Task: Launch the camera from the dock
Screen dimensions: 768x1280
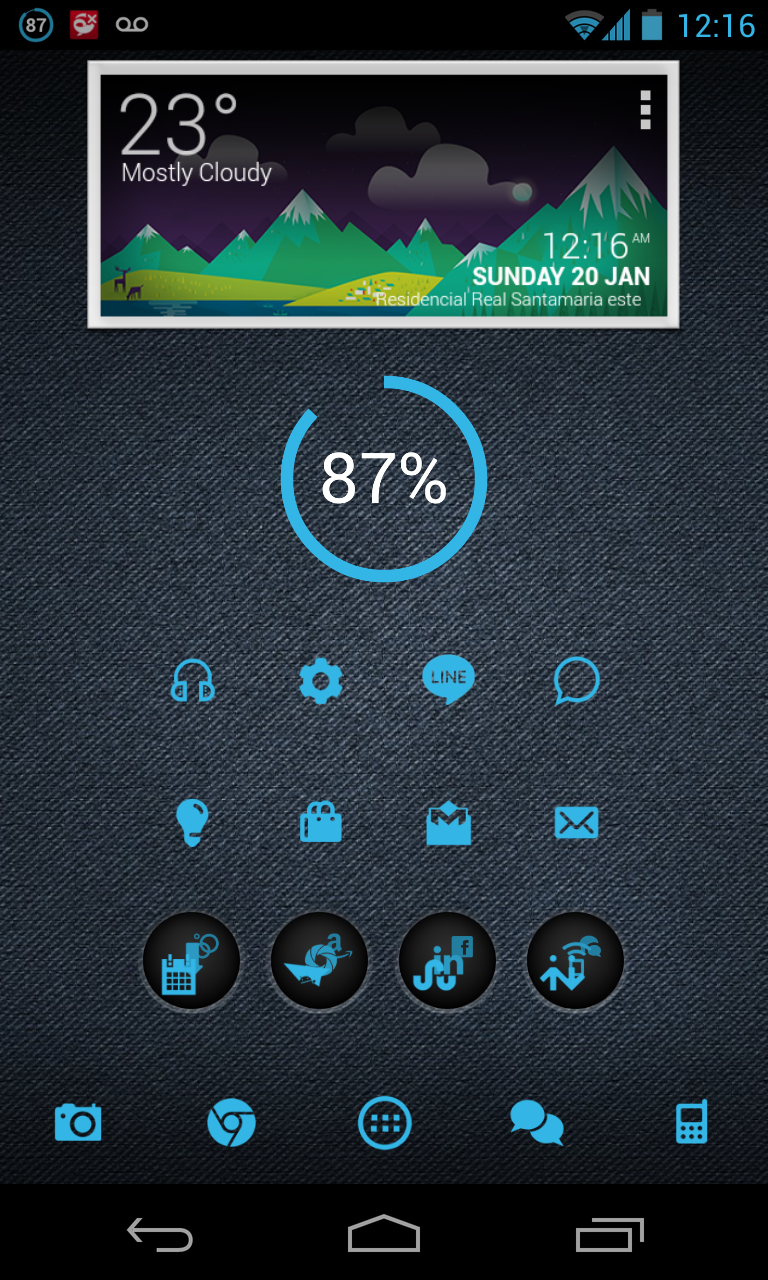Action: [x=78, y=1122]
